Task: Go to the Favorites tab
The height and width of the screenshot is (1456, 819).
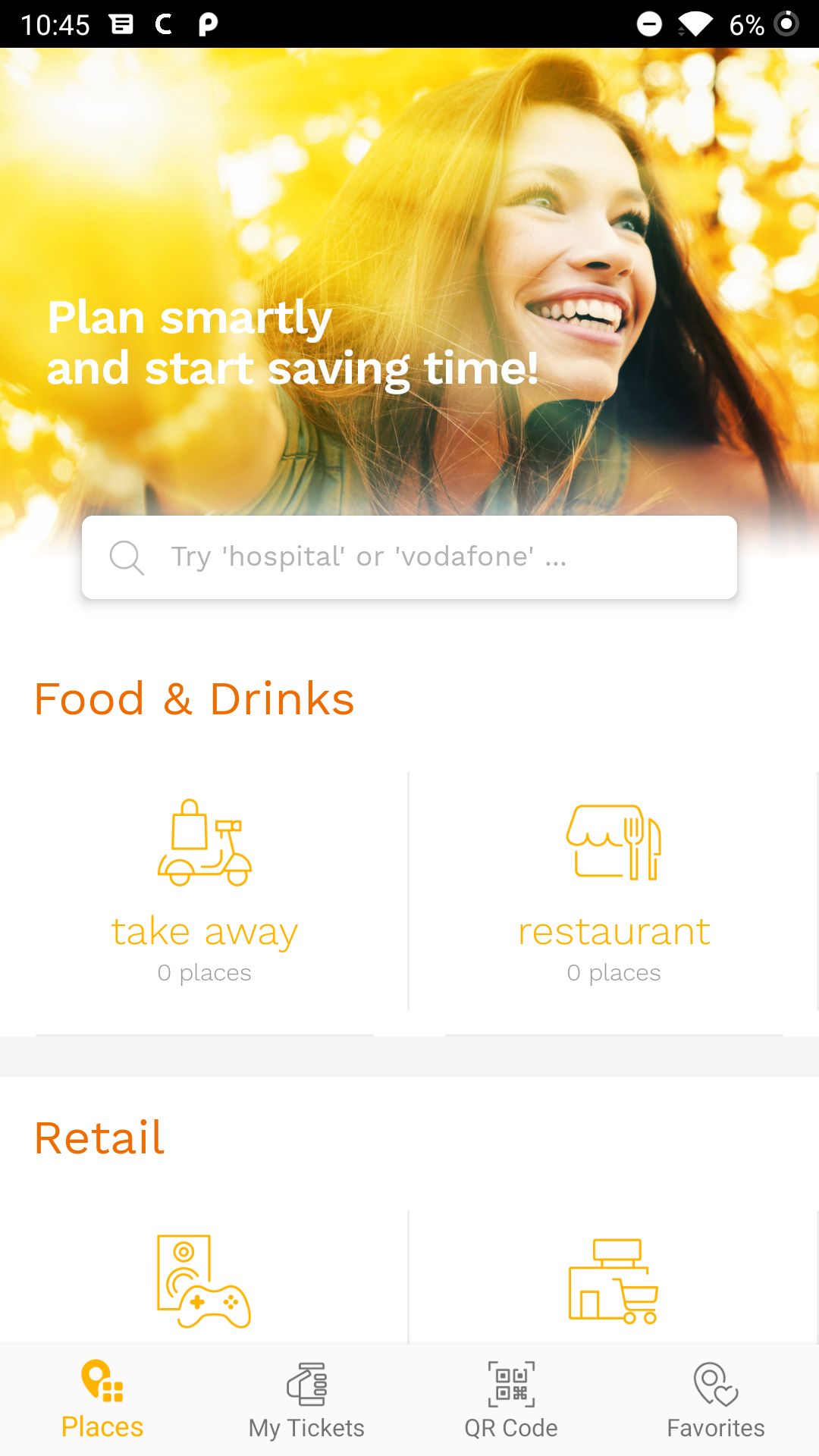Action: (x=716, y=1401)
